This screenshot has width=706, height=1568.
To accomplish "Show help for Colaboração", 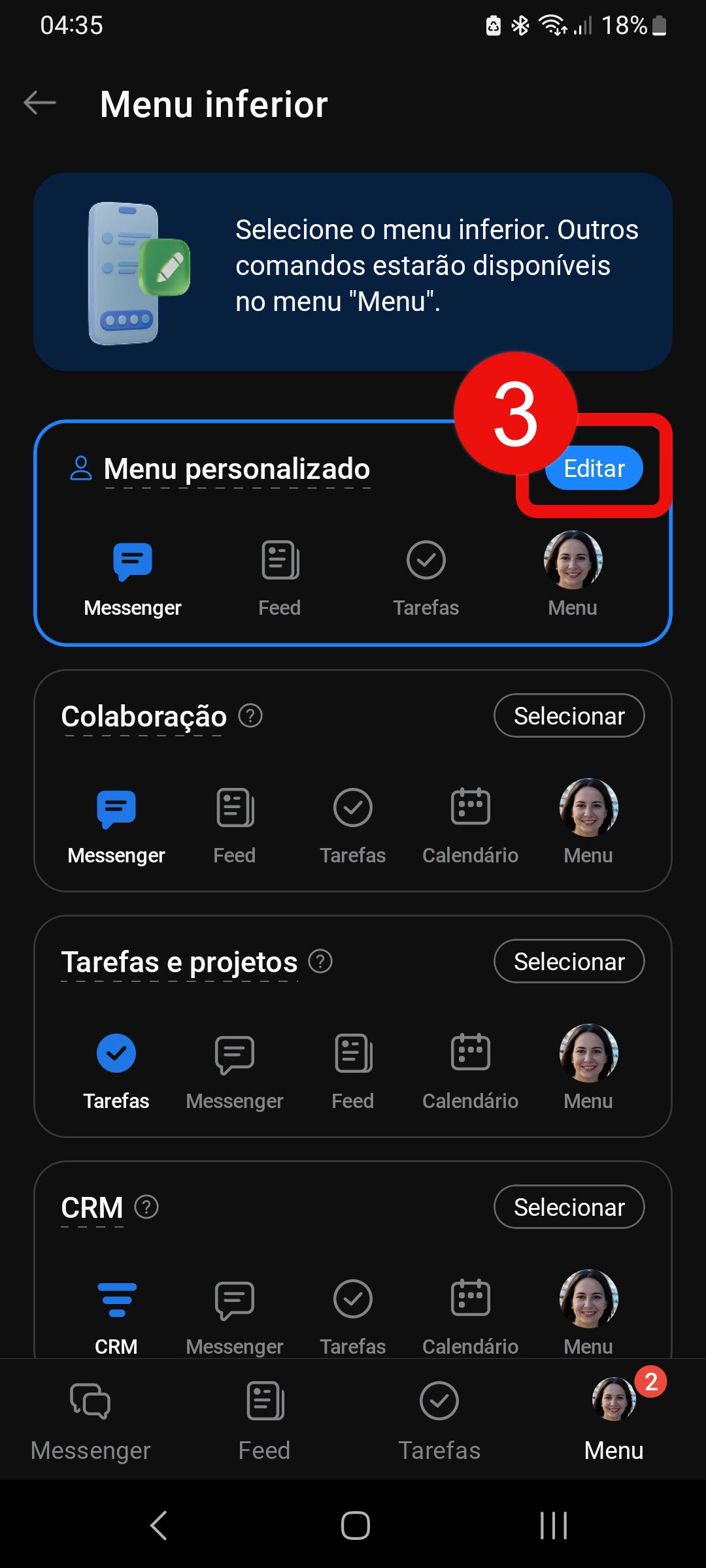I will pos(250,716).
